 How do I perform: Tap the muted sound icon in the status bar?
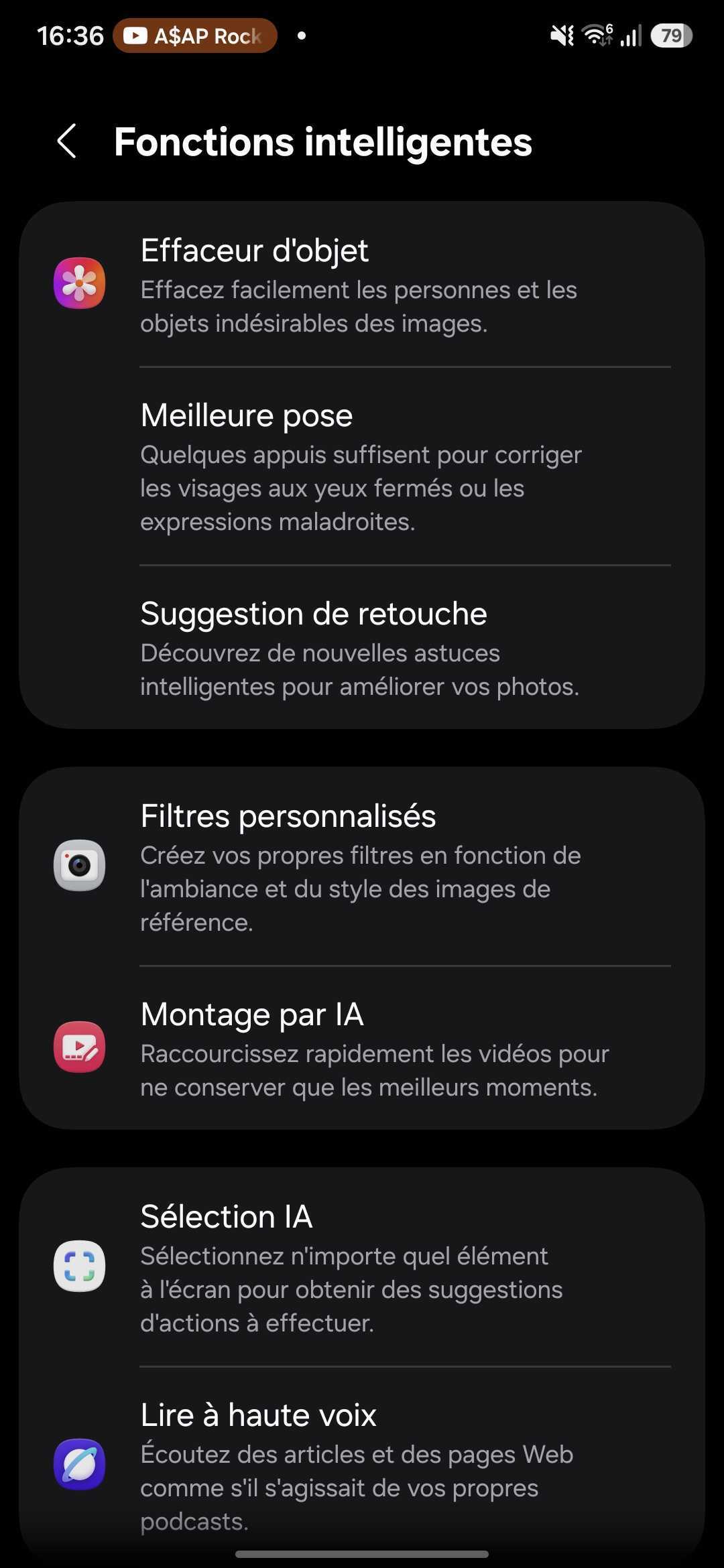pyautogui.click(x=562, y=36)
